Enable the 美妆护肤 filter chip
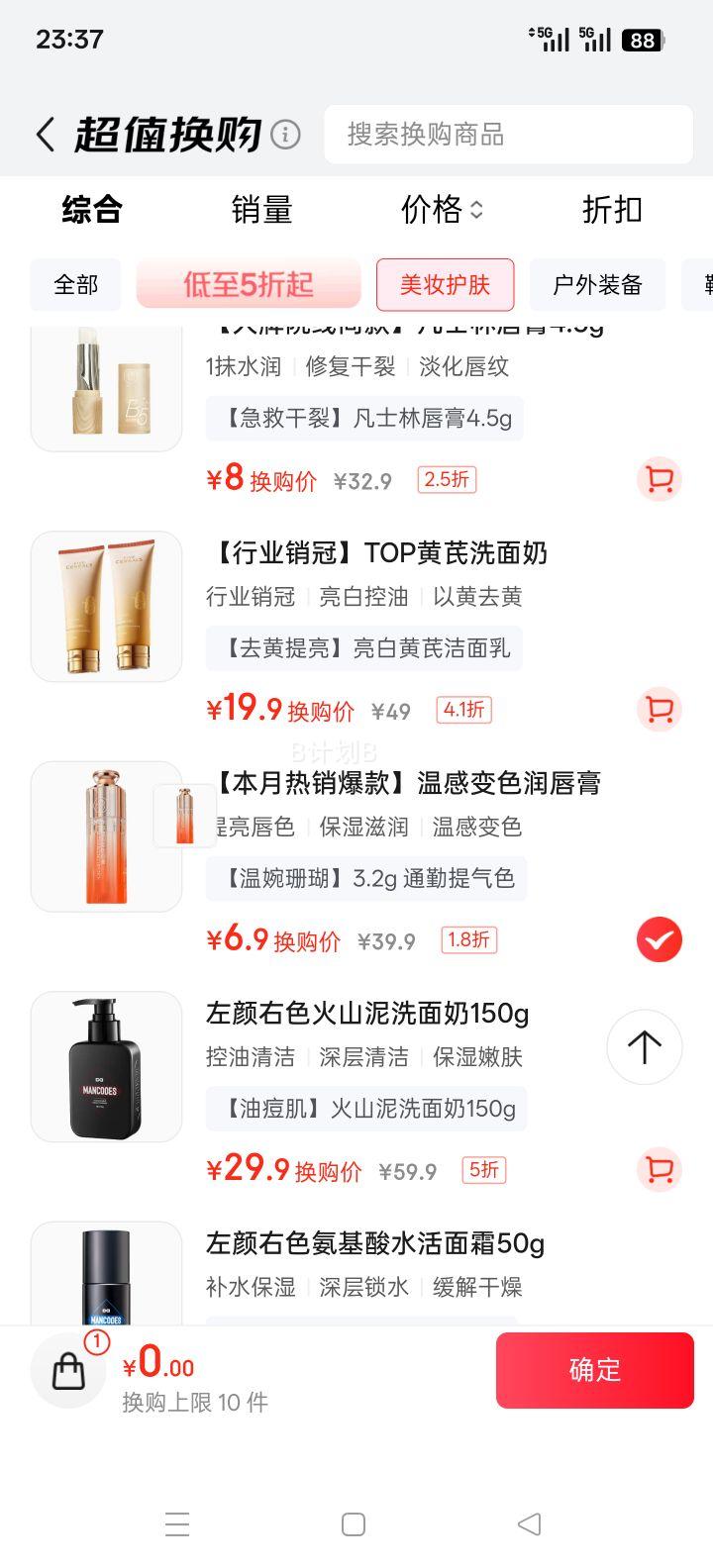The width and height of the screenshot is (713, 1568). [446, 285]
